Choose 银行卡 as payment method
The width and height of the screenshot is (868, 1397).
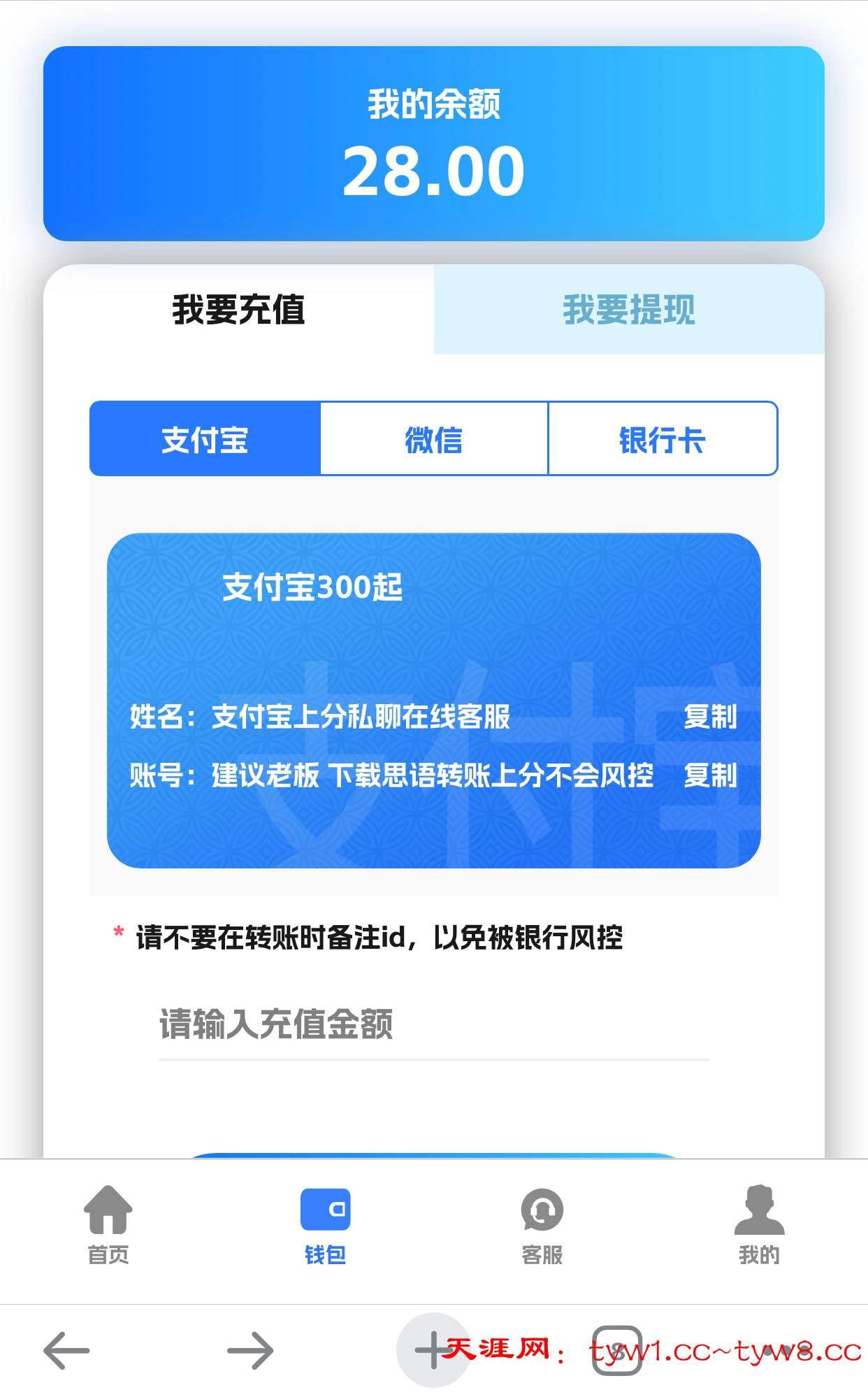(663, 440)
